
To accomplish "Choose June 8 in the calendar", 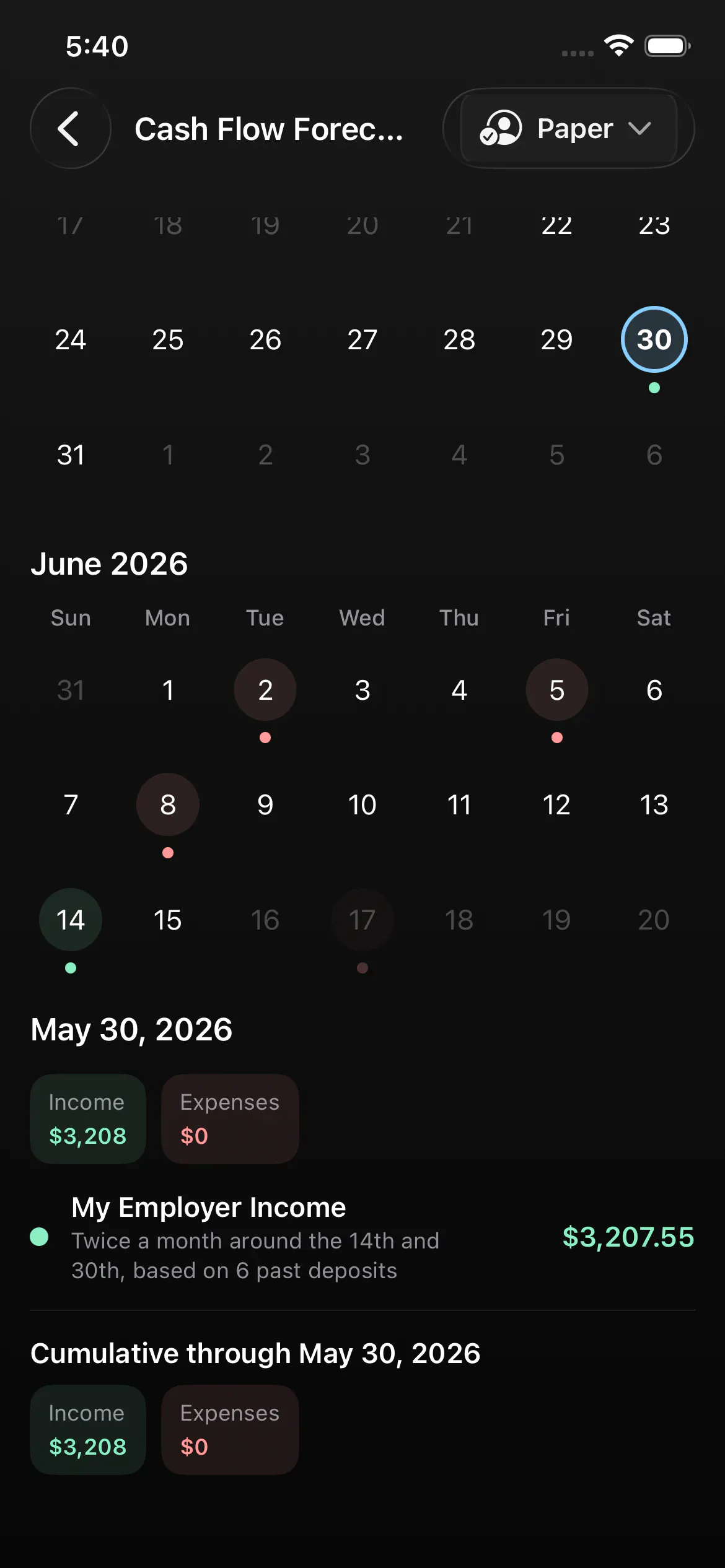I will (168, 804).
